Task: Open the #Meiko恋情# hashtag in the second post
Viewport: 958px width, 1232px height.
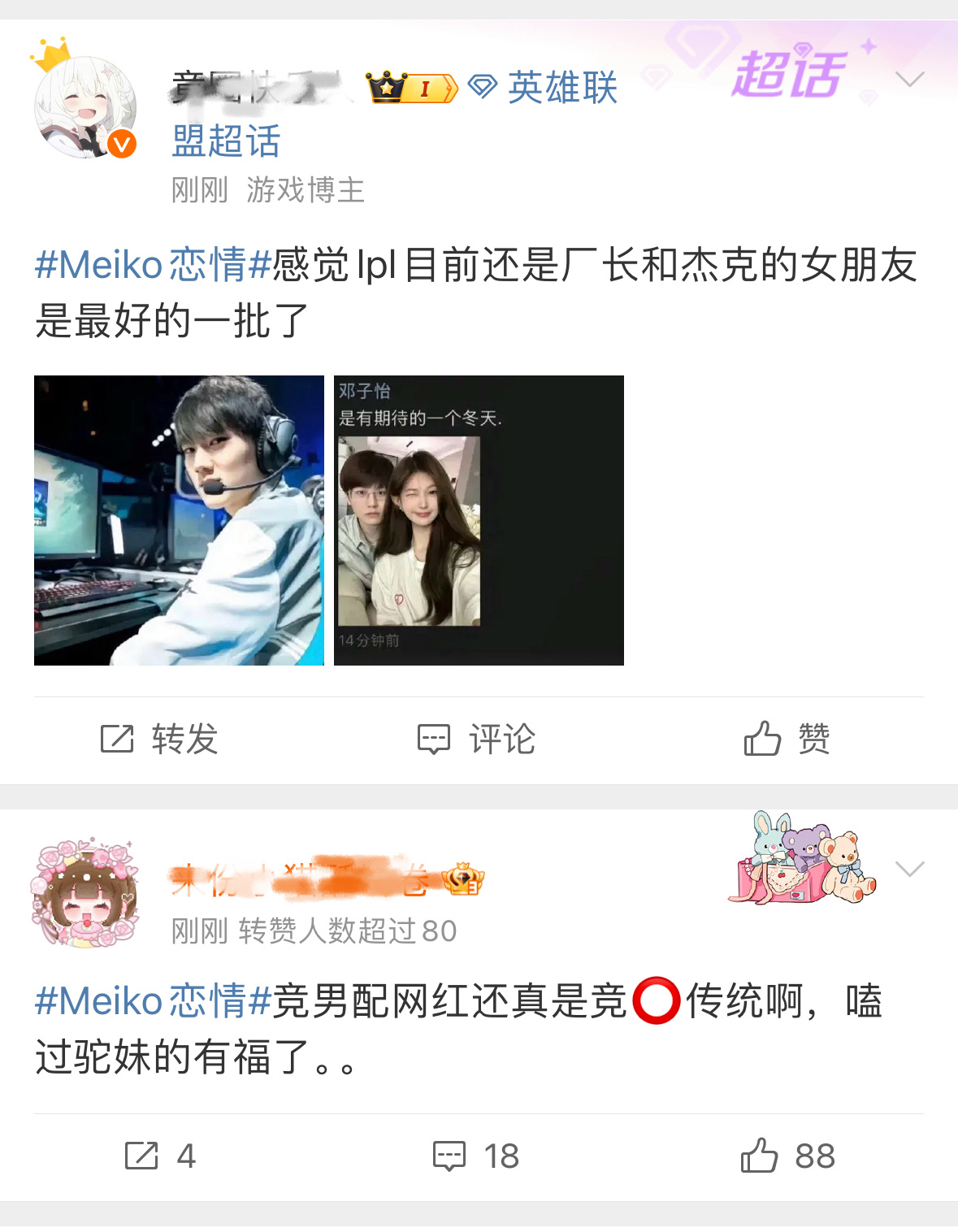Action: pyautogui.click(x=152, y=1000)
